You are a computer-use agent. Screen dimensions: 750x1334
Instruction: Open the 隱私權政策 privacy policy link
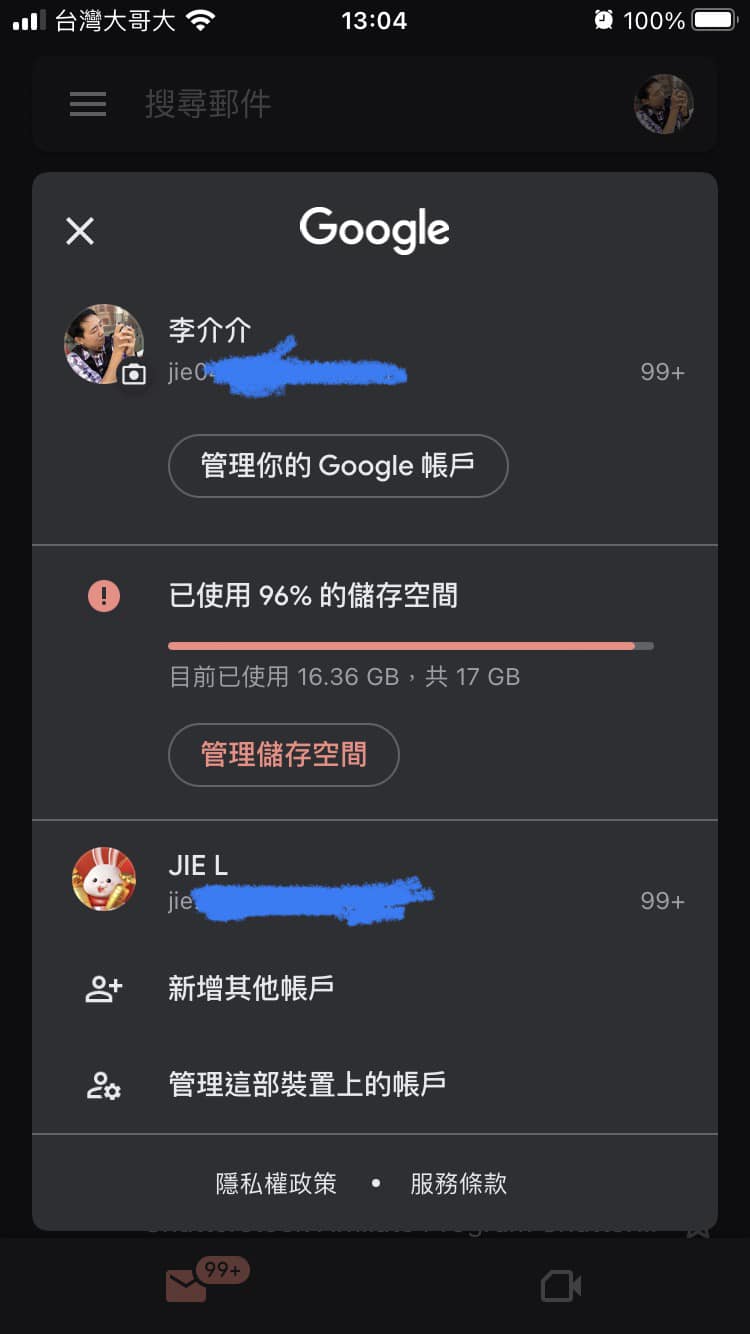[275, 1184]
